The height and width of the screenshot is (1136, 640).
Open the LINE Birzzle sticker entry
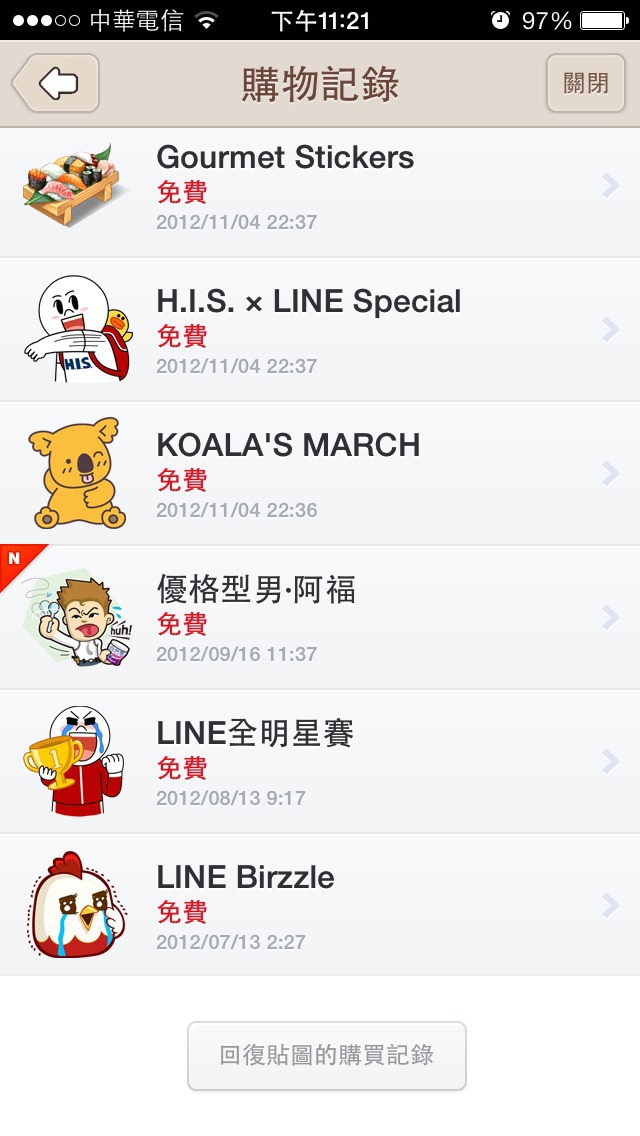click(x=320, y=905)
